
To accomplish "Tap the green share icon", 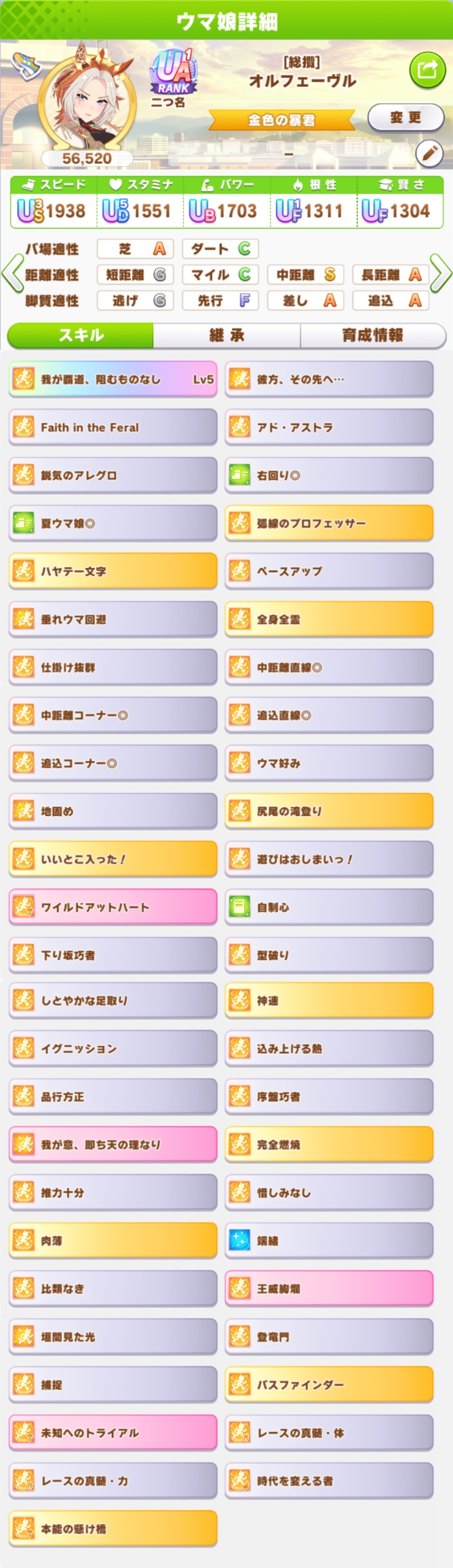I will 427,70.
